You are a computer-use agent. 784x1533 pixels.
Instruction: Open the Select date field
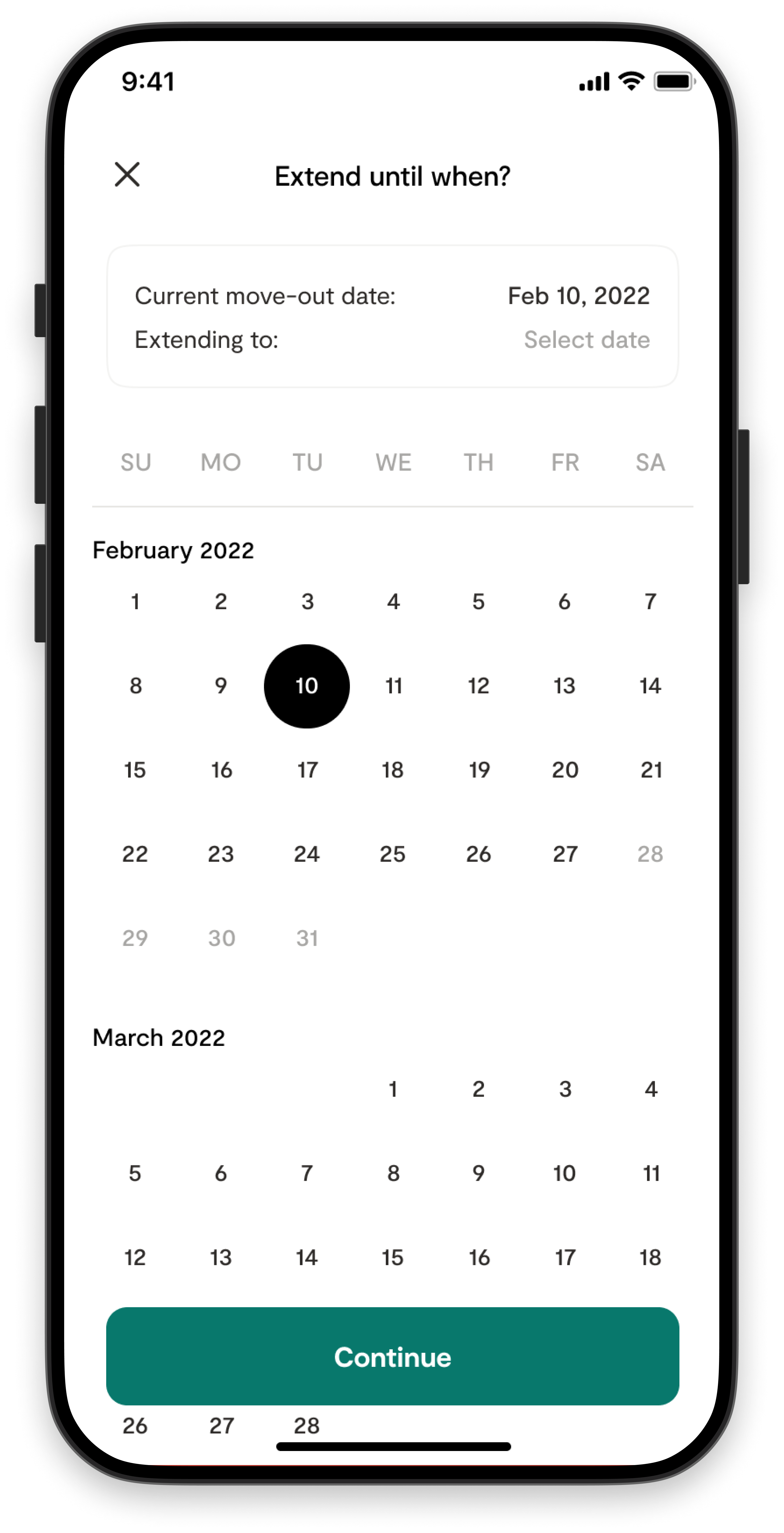586,340
